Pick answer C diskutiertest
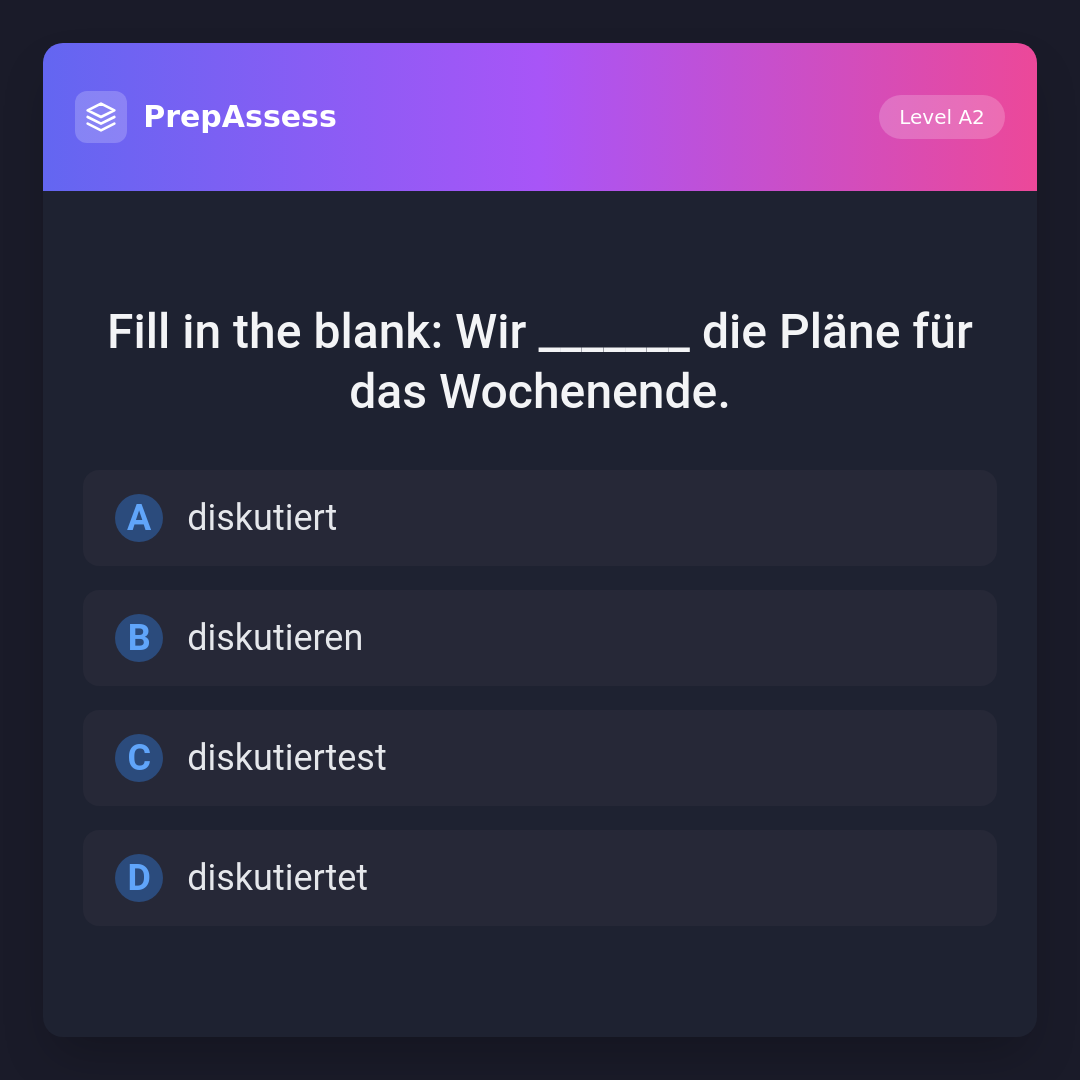 tap(539, 758)
